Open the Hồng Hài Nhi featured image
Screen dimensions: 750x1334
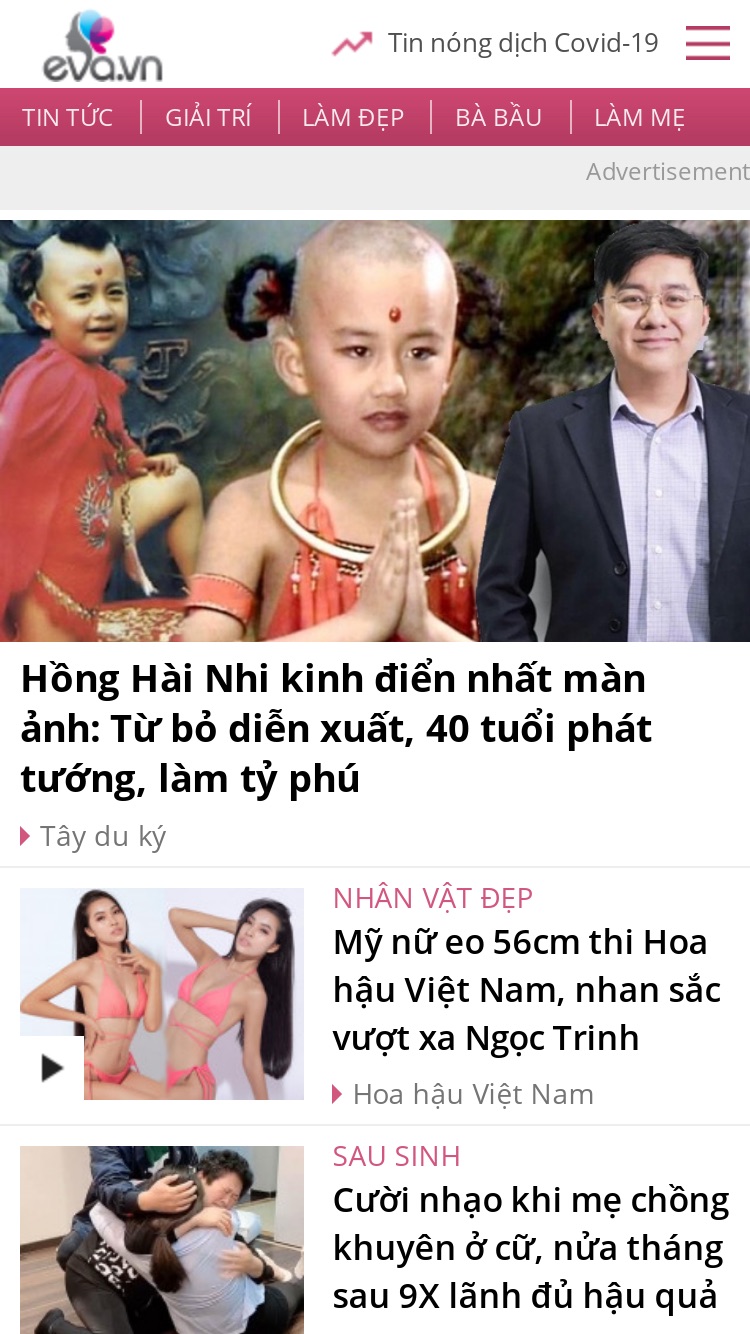click(375, 431)
